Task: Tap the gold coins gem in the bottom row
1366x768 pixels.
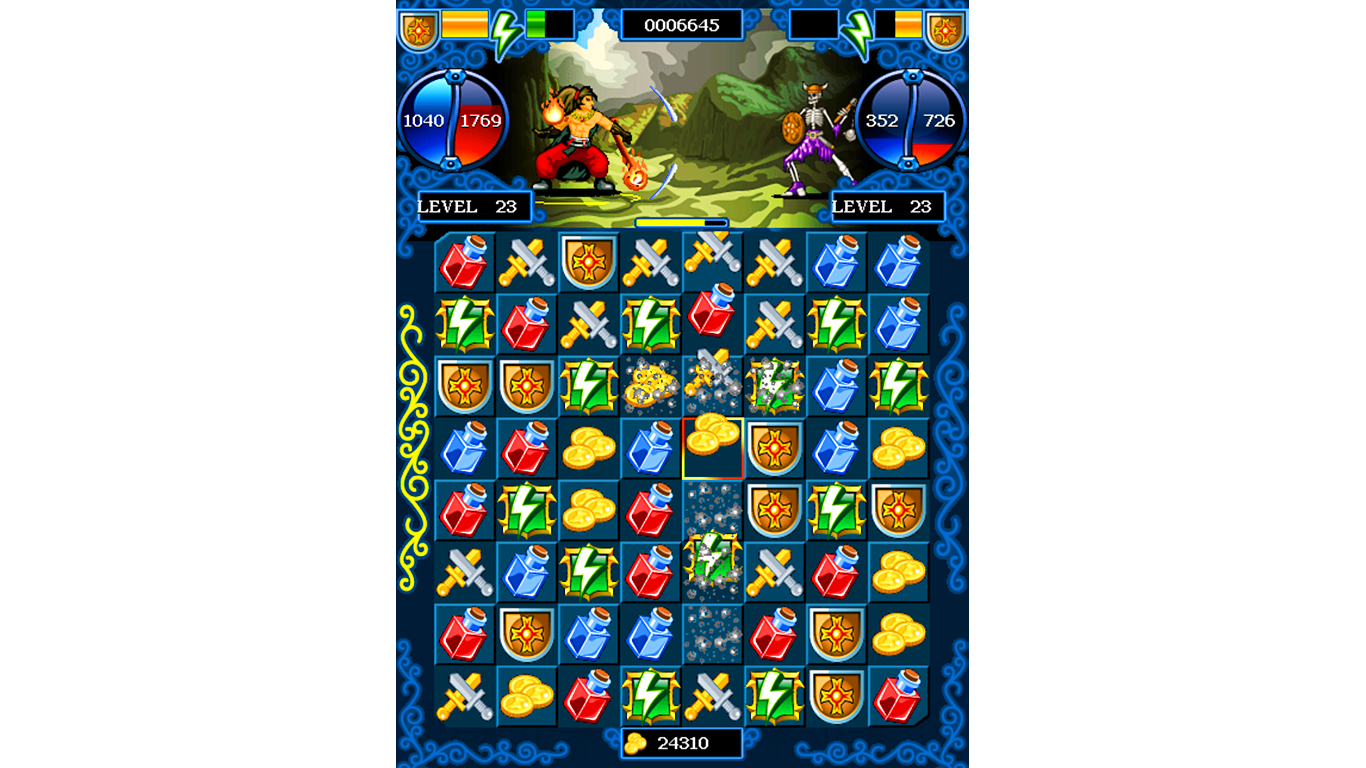Action: (527, 696)
